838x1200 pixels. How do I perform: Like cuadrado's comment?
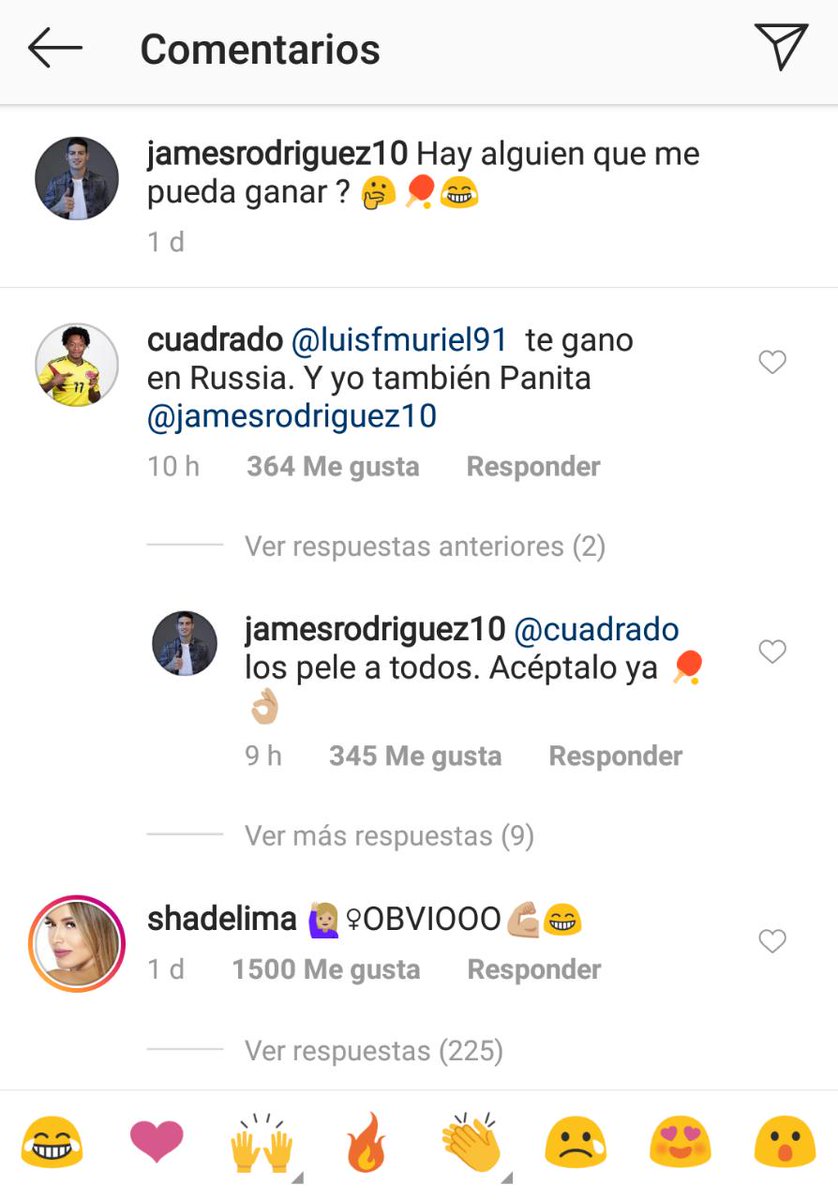[772, 363]
